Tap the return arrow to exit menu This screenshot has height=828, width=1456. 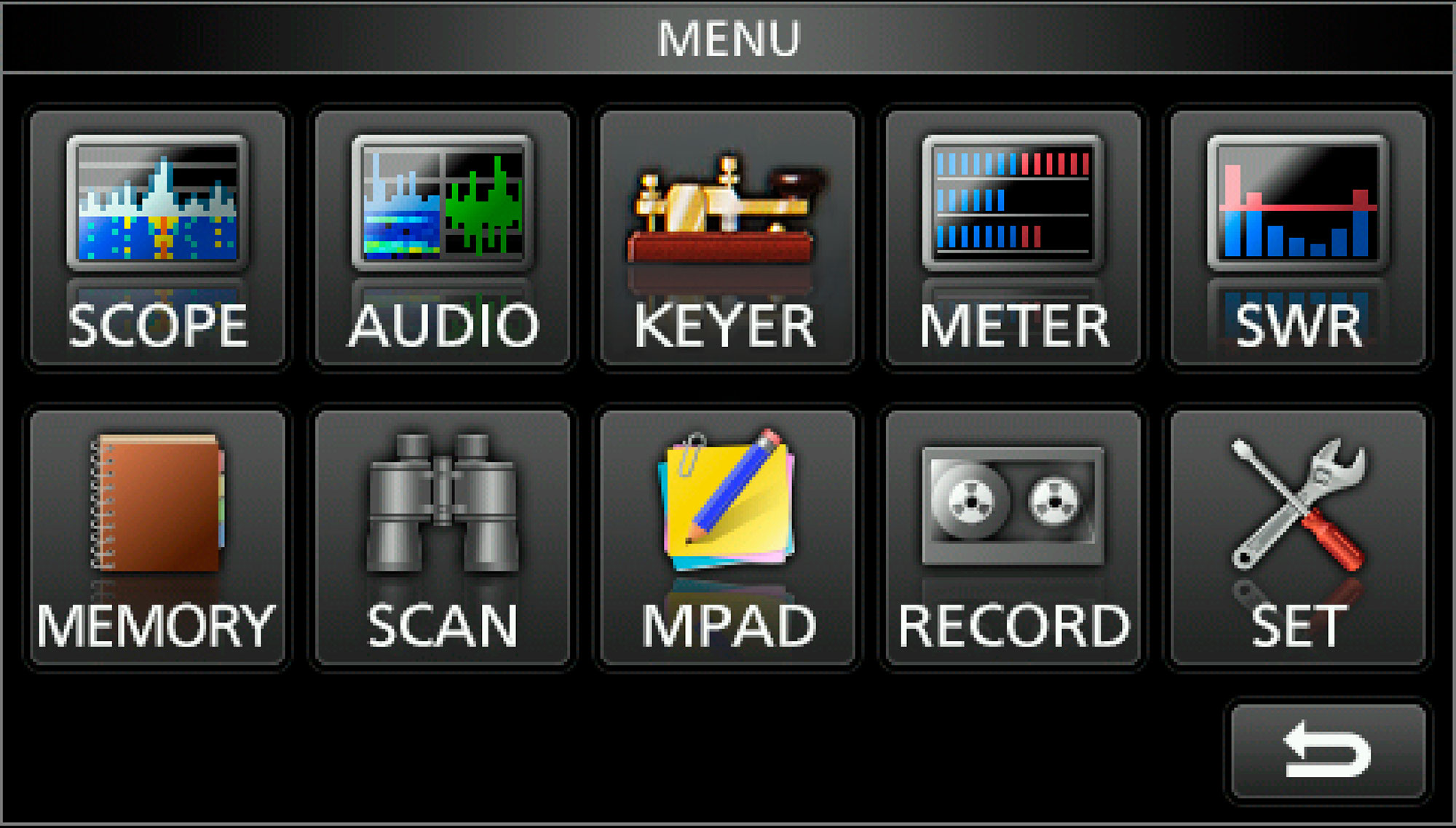tap(1328, 751)
